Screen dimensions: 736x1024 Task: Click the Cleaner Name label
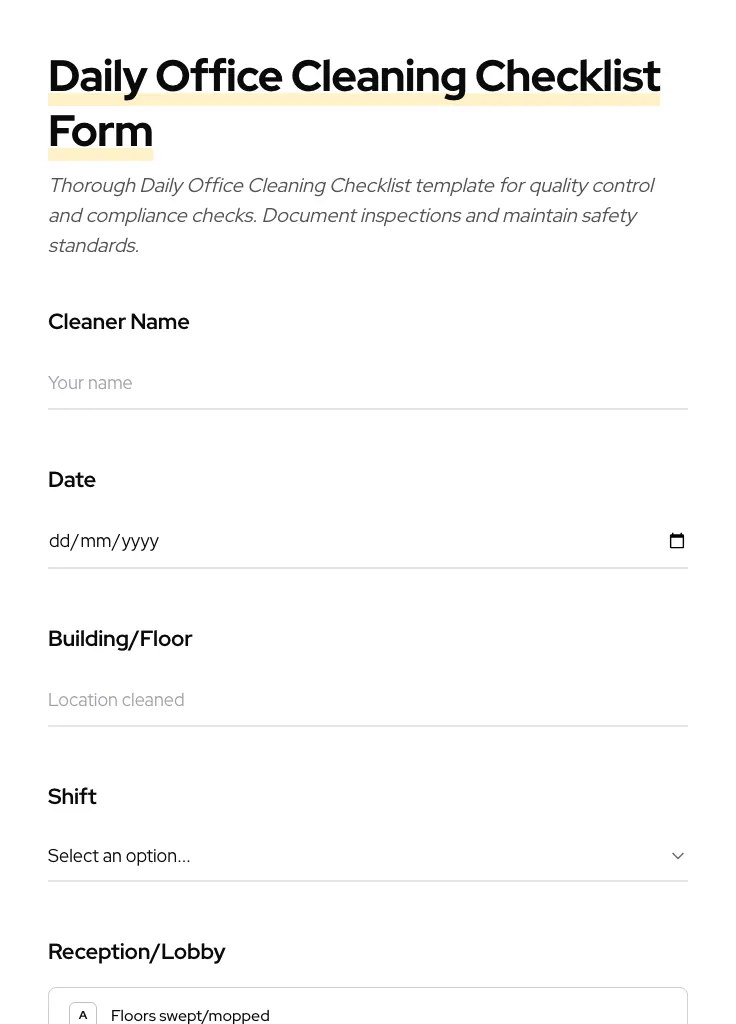point(118,321)
